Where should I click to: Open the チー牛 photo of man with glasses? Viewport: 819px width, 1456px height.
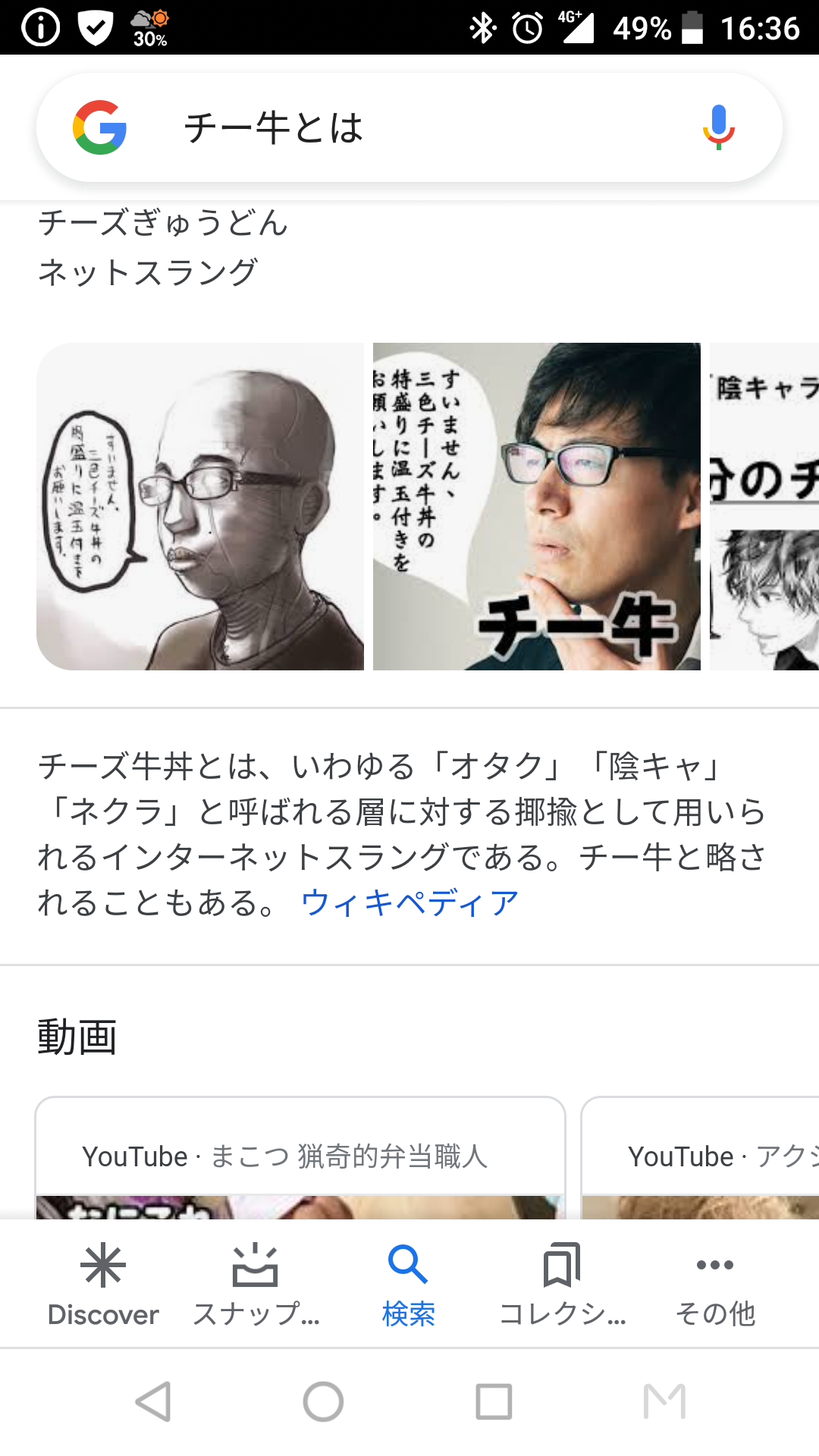[x=537, y=507]
